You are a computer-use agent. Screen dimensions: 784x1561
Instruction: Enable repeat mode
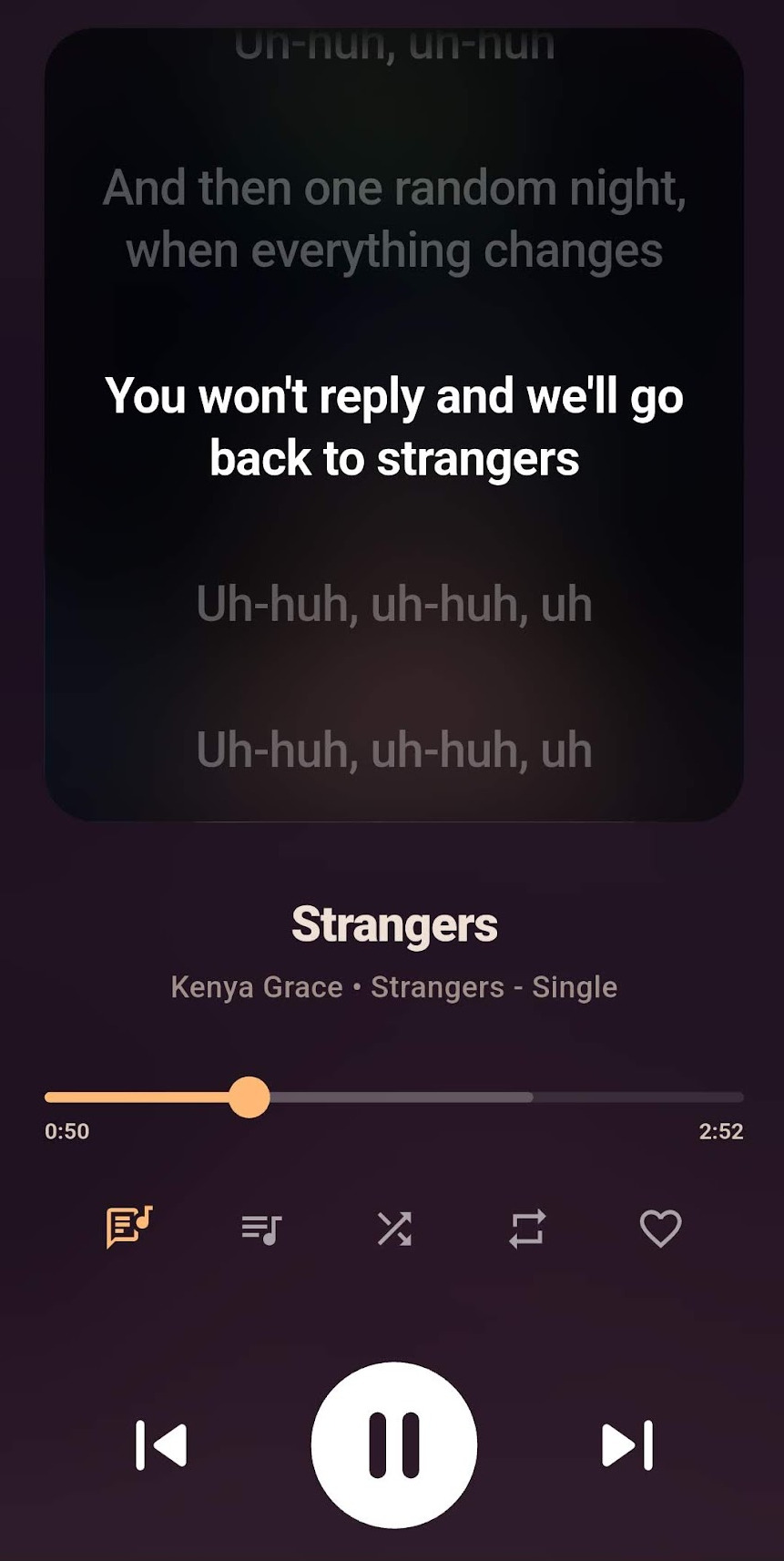click(527, 1229)
